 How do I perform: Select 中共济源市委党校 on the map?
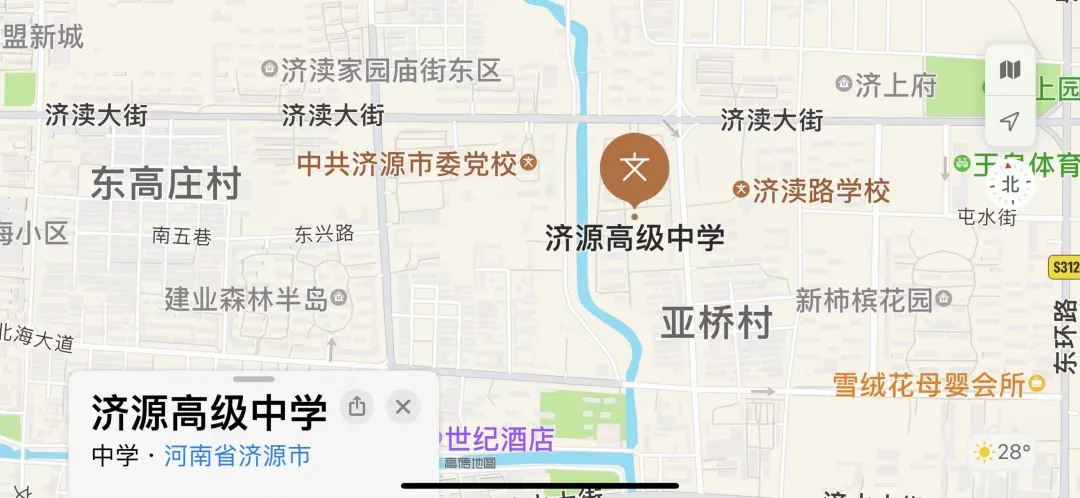coord(529,163)
